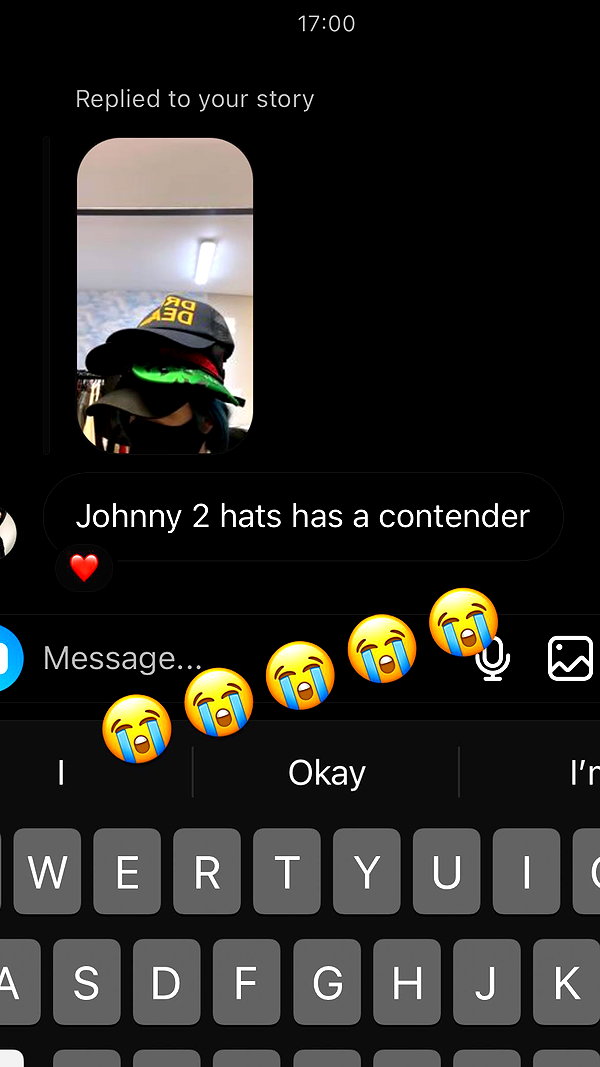Choose the "Okay" keyboard suggestion
The width and height of the screenshot is (600, 1067).
point(327,772)
